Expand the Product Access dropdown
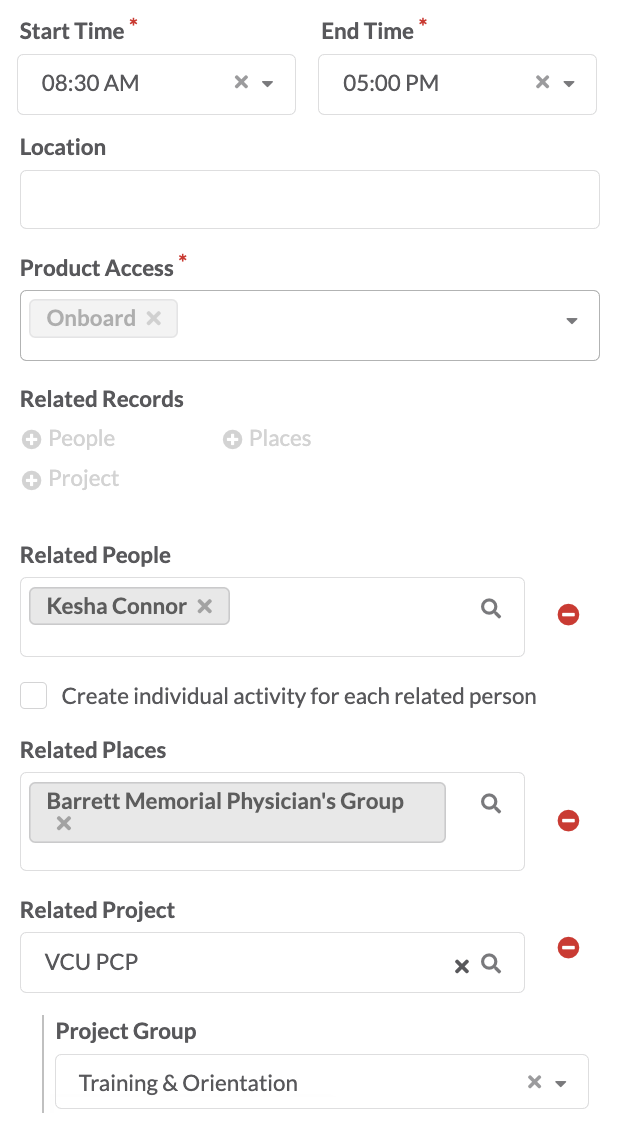This screenshot has width=622, height=1134. click(571, 321)
